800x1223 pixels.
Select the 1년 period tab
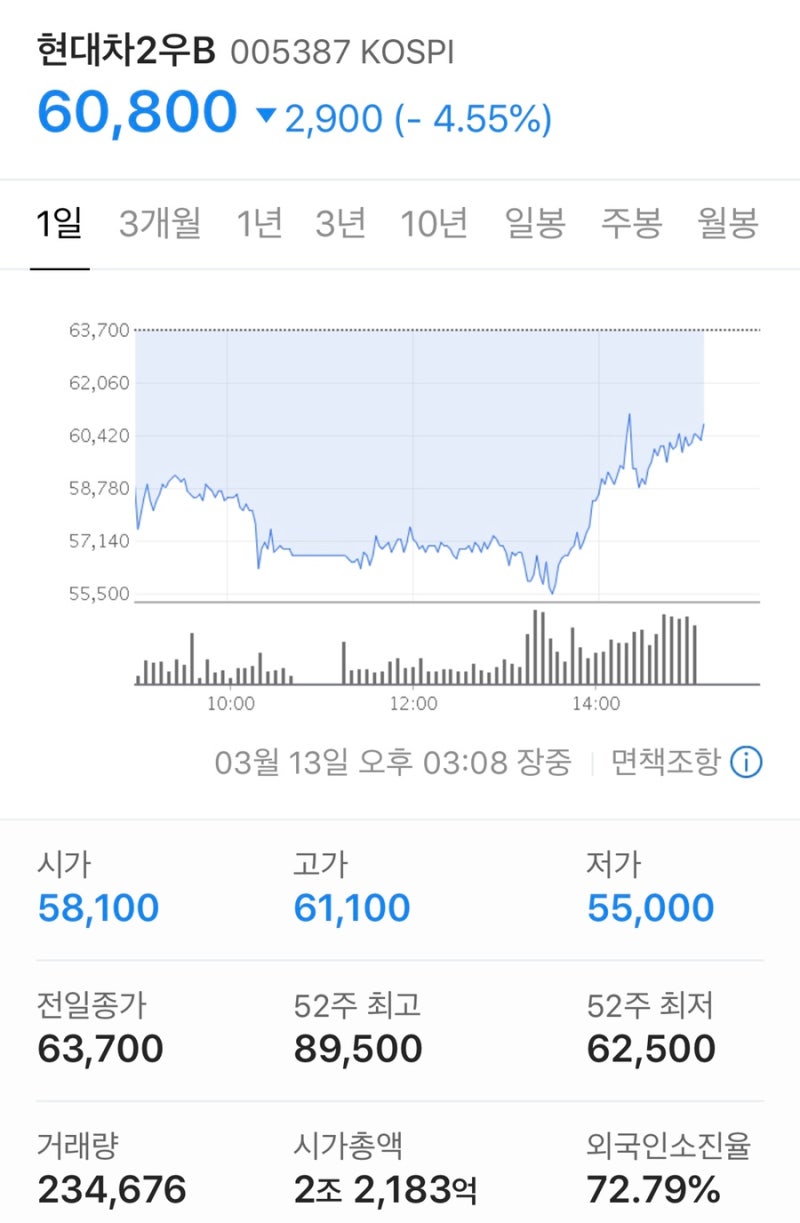pyautogui.click(x=259, y=225)
